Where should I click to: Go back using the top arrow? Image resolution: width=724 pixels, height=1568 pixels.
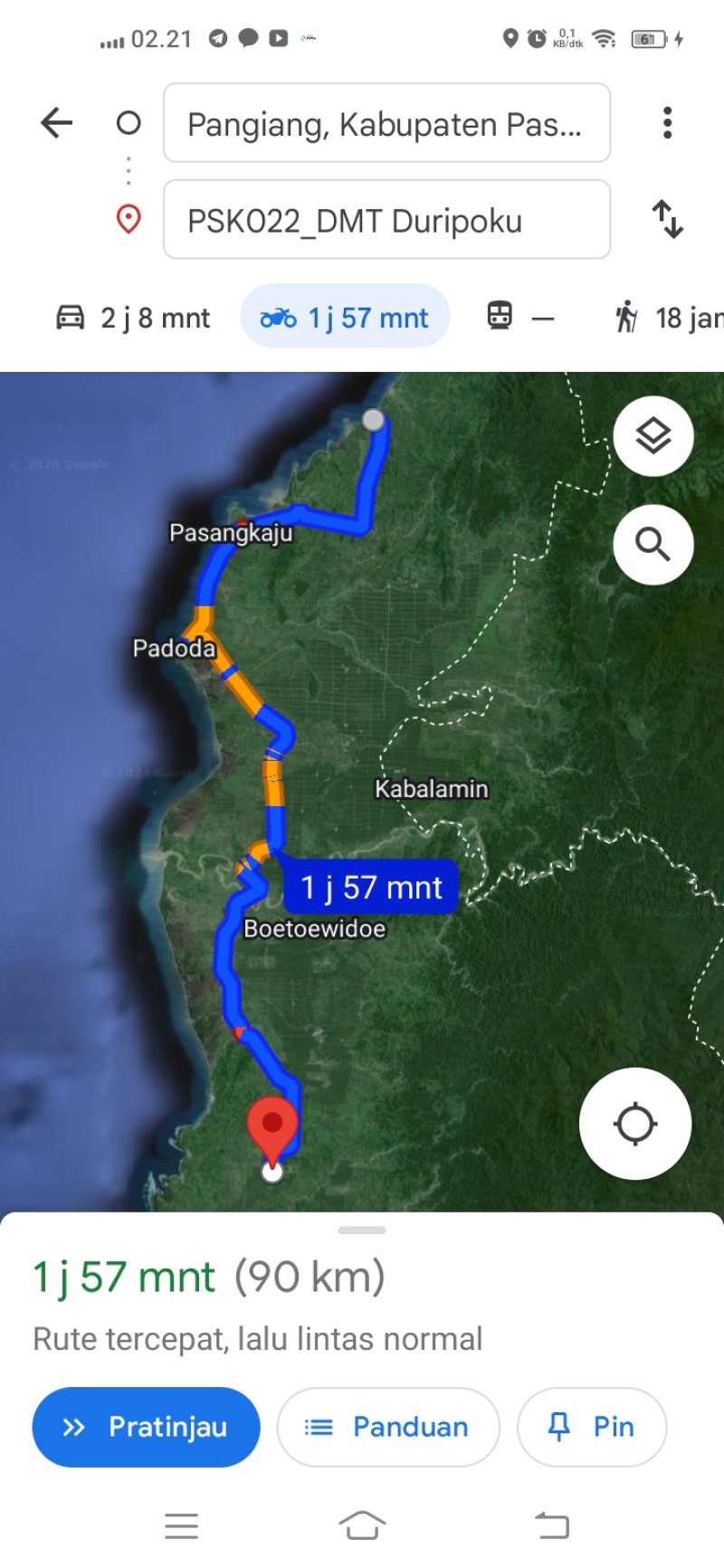click(56, 122)
